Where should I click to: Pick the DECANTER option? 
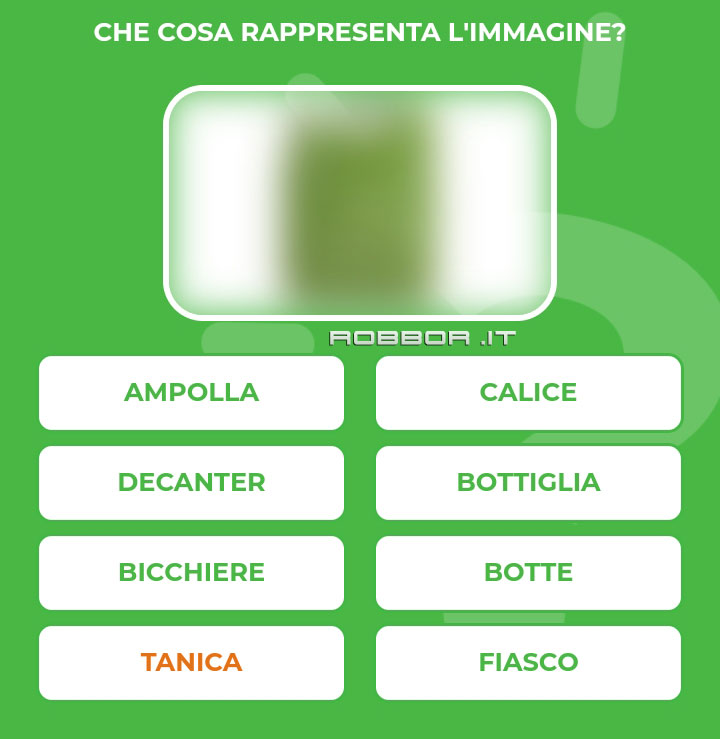(x=191, y=483)
